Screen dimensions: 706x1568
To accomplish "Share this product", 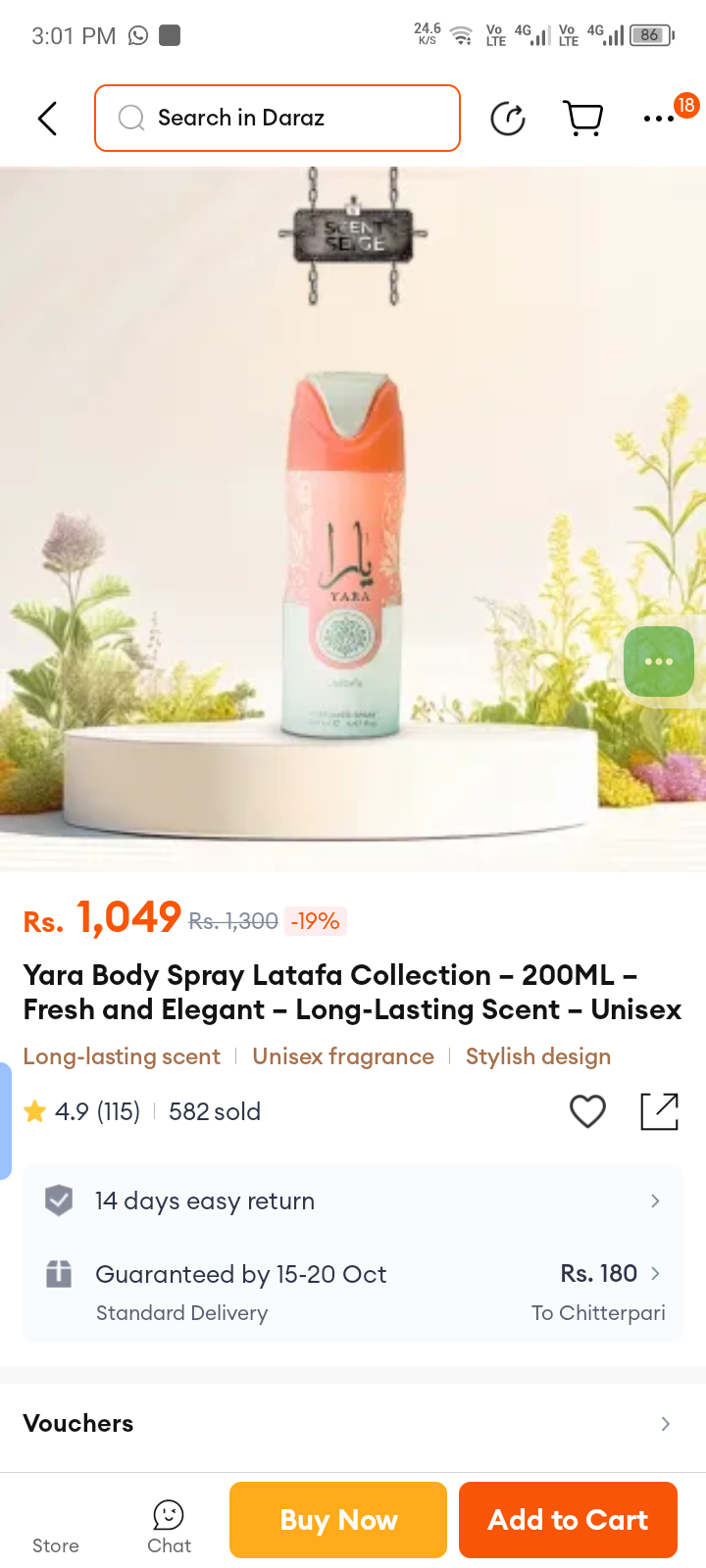I will (659, 1111).
